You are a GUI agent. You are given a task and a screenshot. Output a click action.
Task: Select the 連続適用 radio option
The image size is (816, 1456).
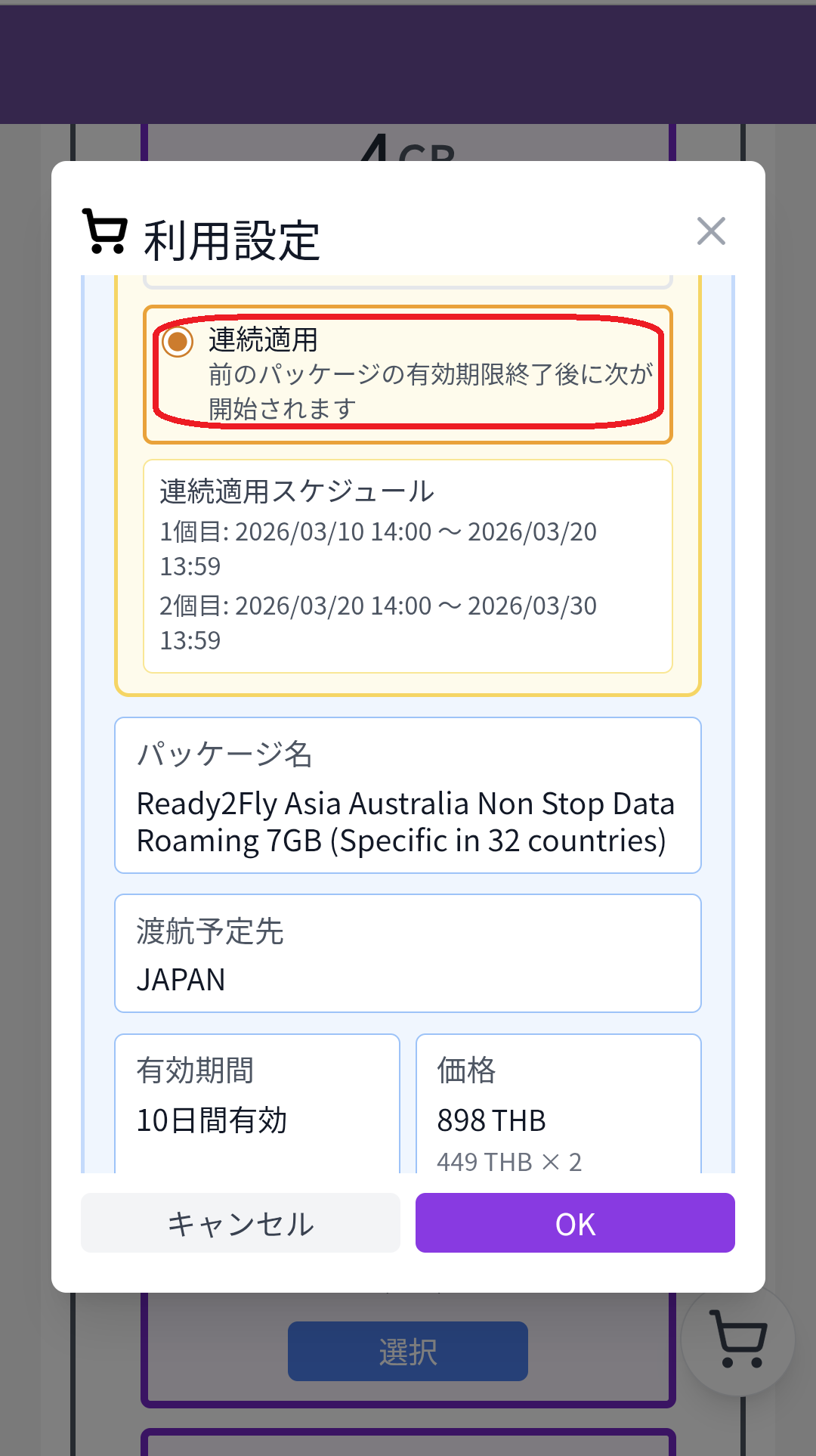(178, 342)
